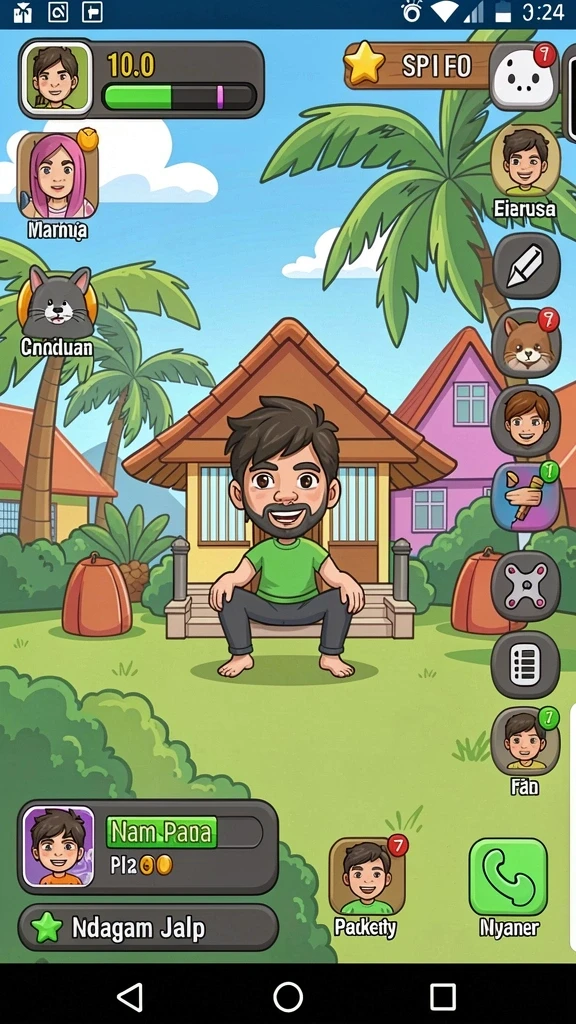The height and width of the screenshot is (1024, 576).
Task: Open the hand with tool icon
Action: click(x=526, y=497)
